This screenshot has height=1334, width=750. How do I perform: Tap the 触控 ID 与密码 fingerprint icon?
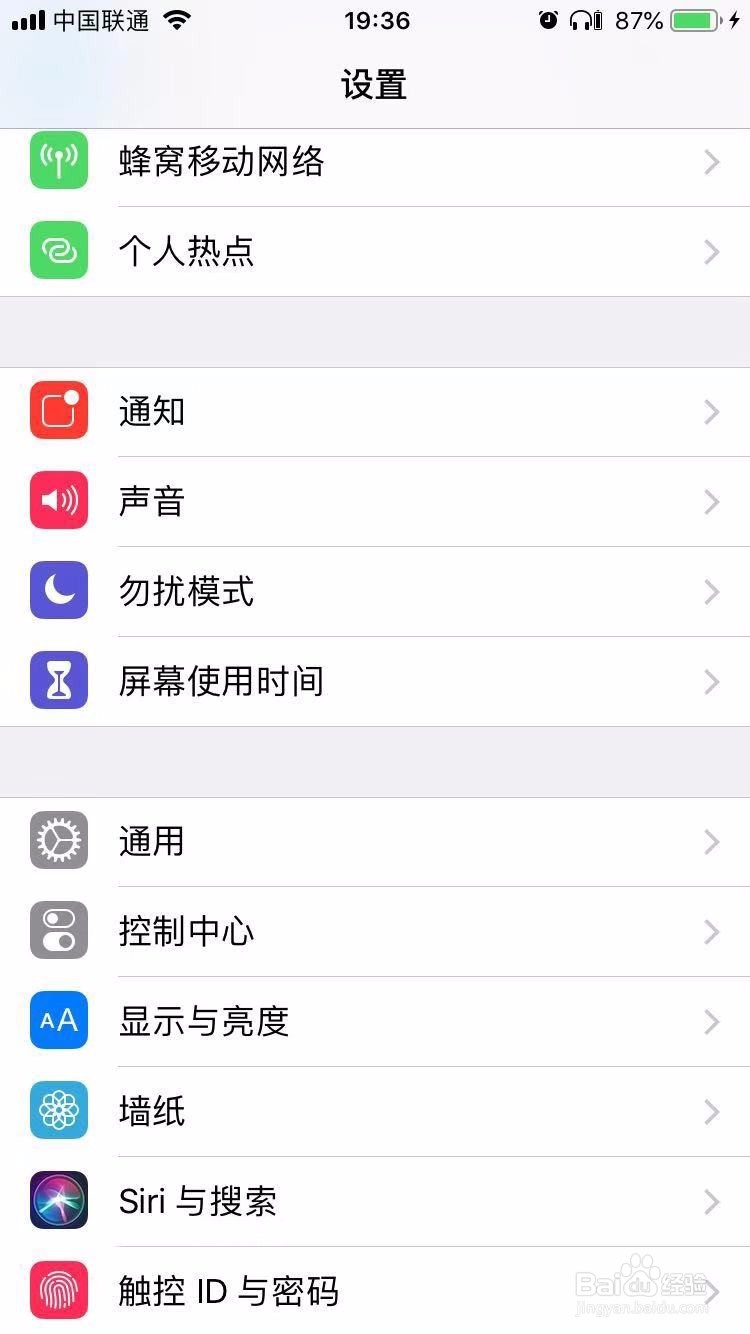(x=58, y=1291)
